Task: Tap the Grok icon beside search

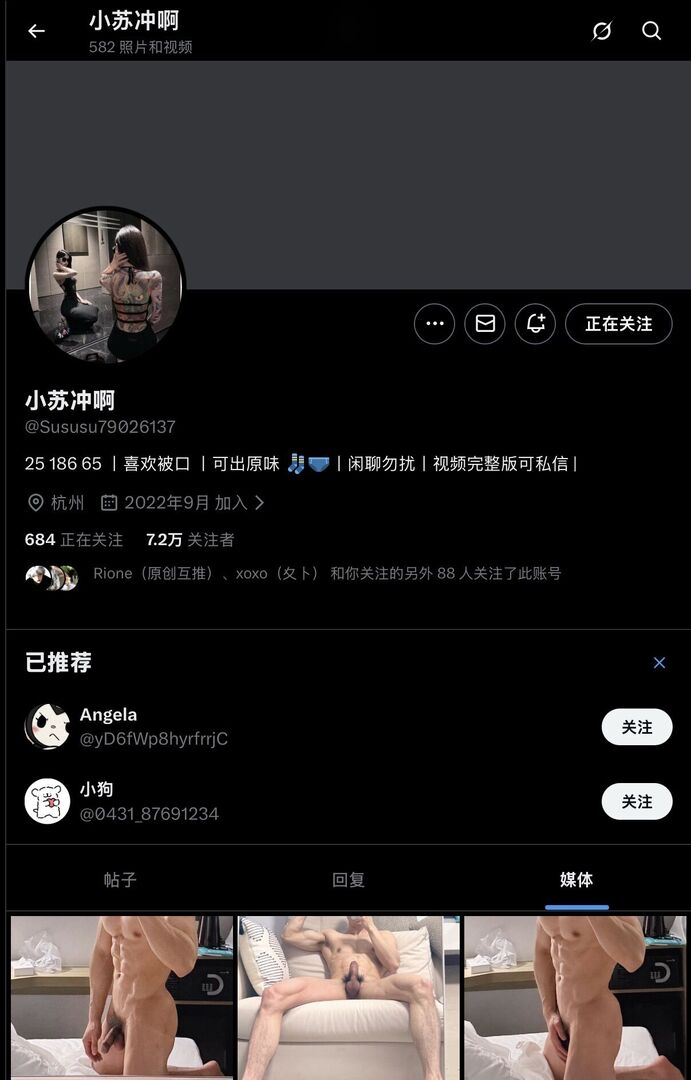Action: click(x=602, y=31)
